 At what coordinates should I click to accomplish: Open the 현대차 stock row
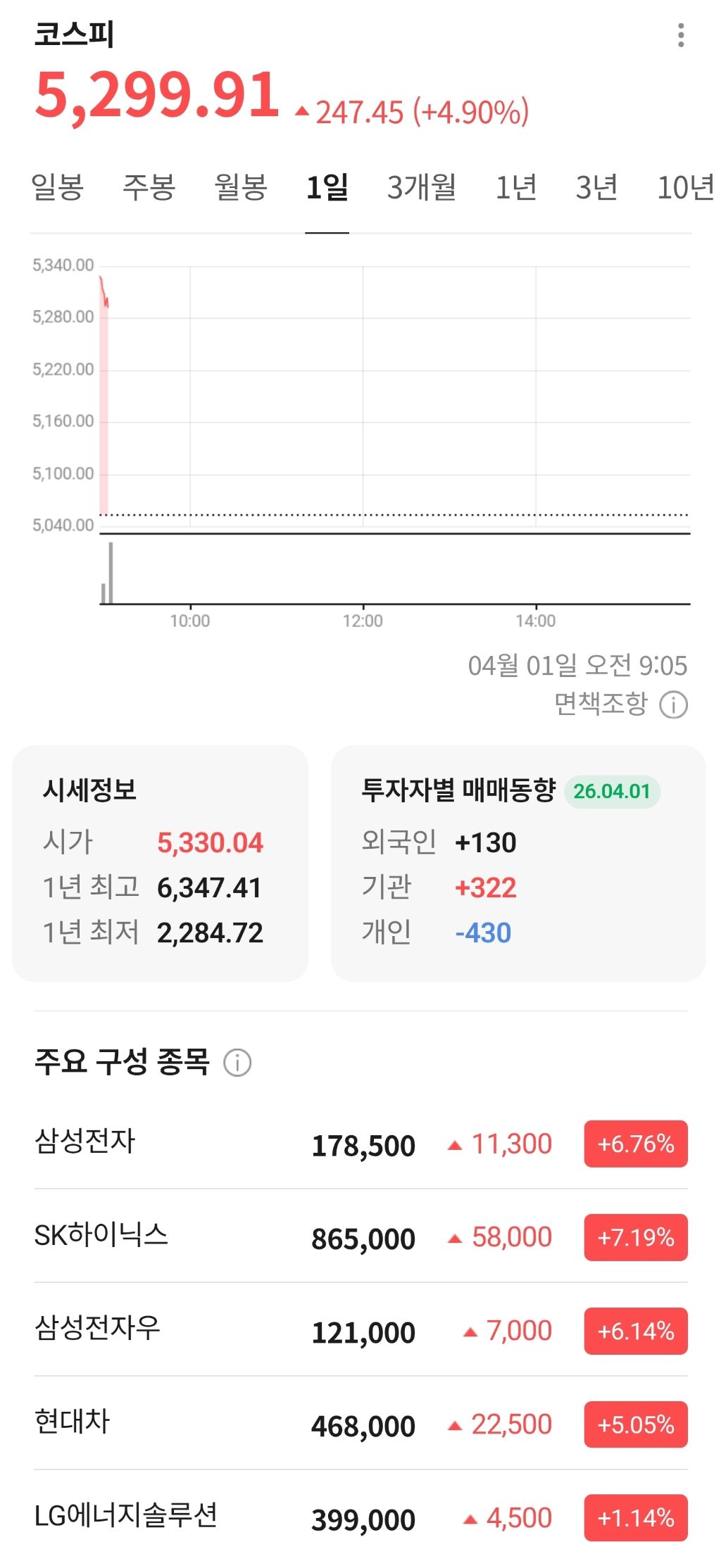[x=360, y=1424]
